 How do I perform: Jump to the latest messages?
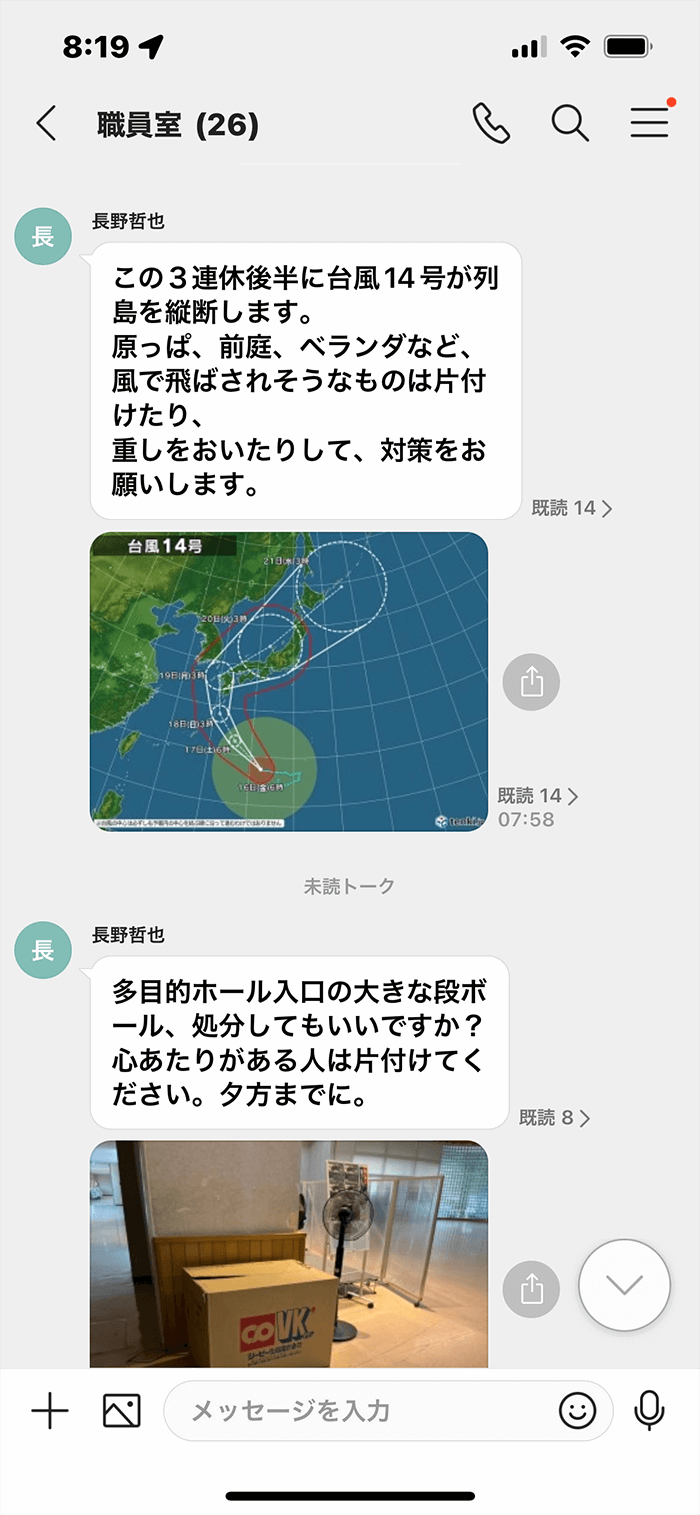(x=625, y=1286)
